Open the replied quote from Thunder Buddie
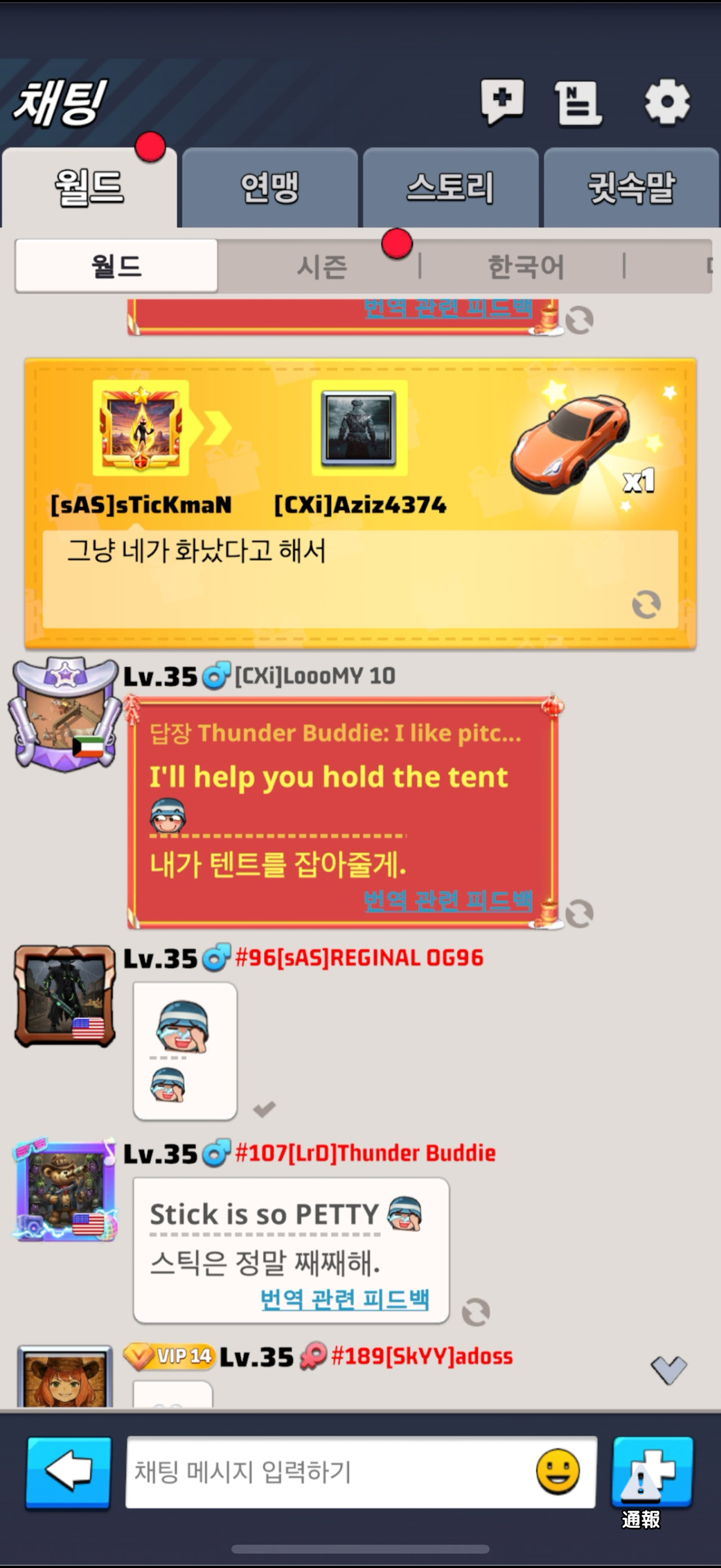721x1568 pixels. click(x=335, y=734)
